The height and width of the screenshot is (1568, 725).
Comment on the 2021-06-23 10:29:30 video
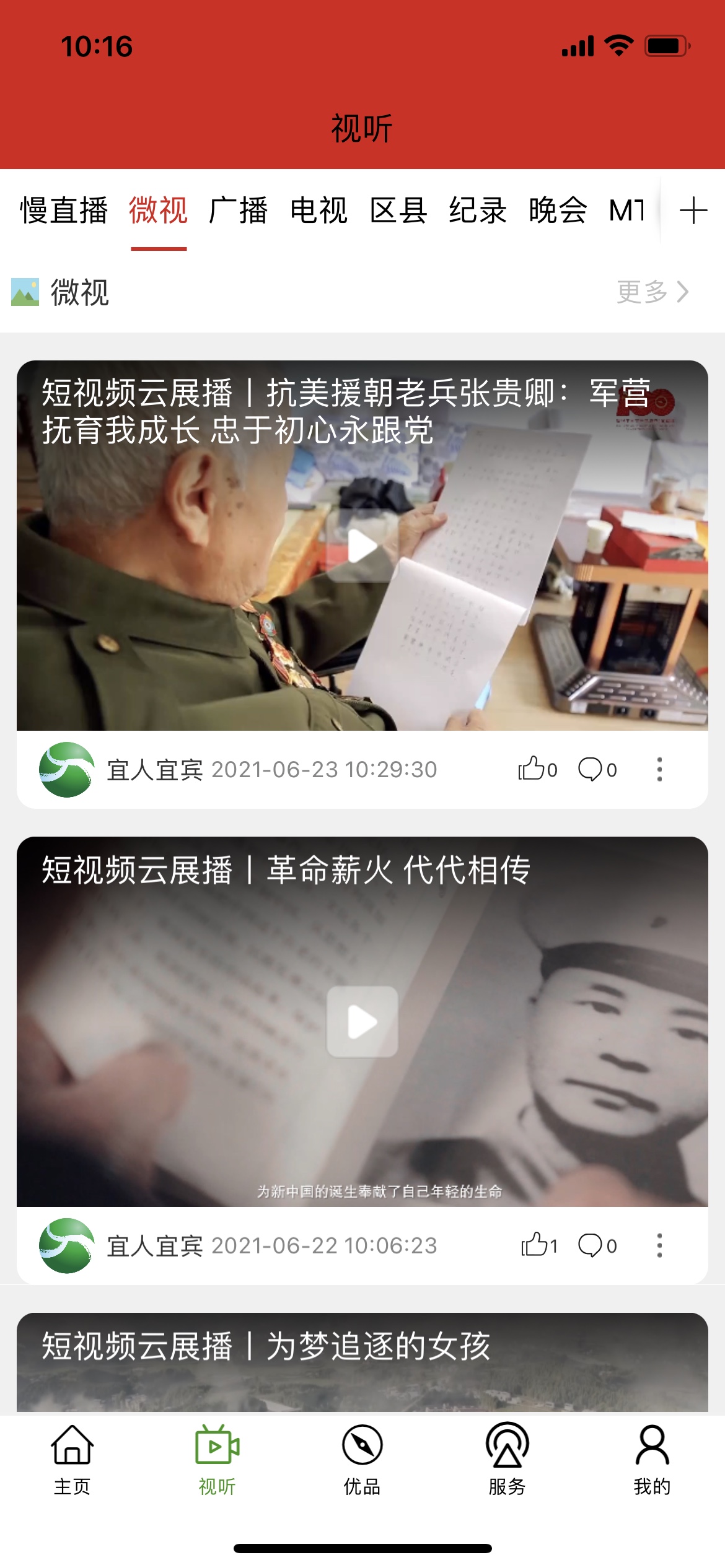597,769
